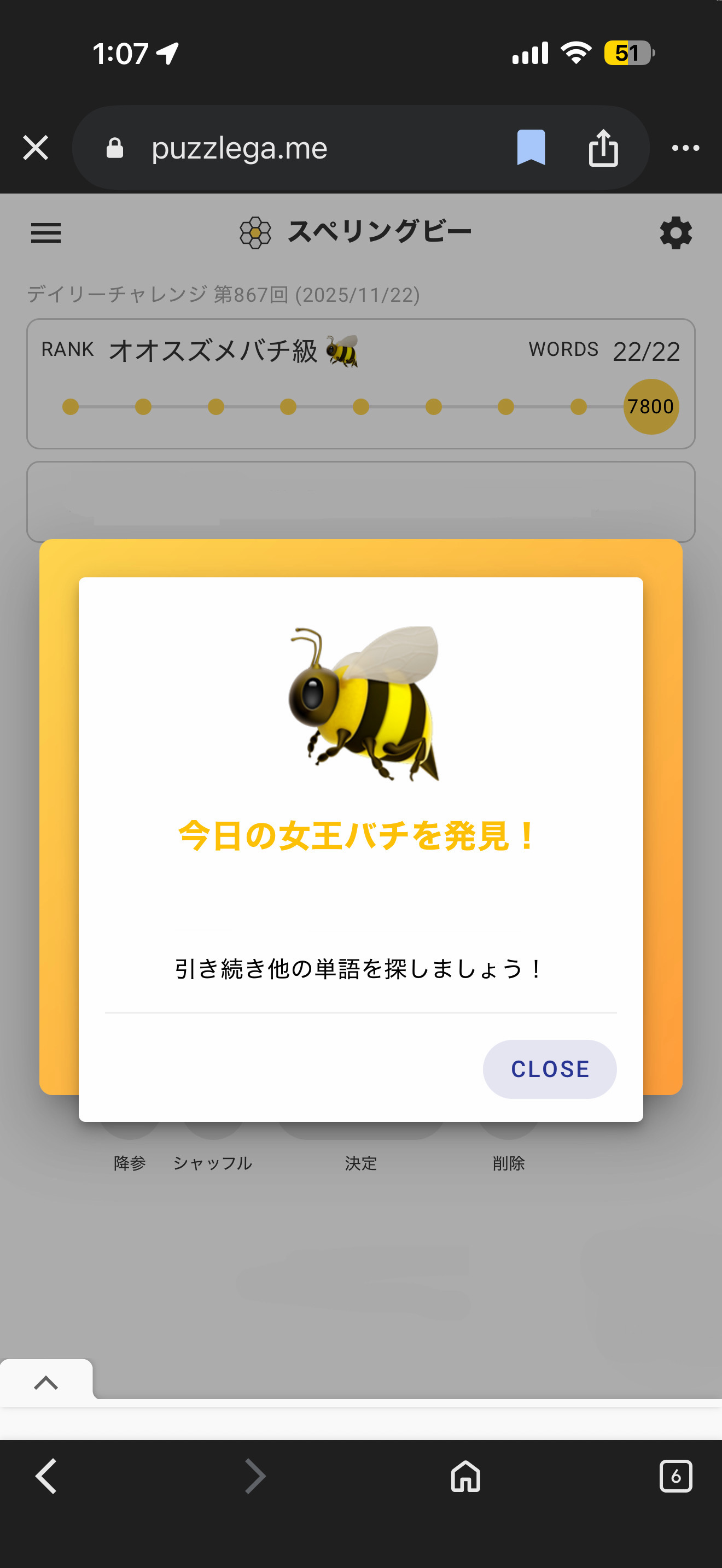Image resolution: width=722 pixels, height=1568 pixels.
Task: Go to the browser home page
Action: click(x=465, y=1476)
